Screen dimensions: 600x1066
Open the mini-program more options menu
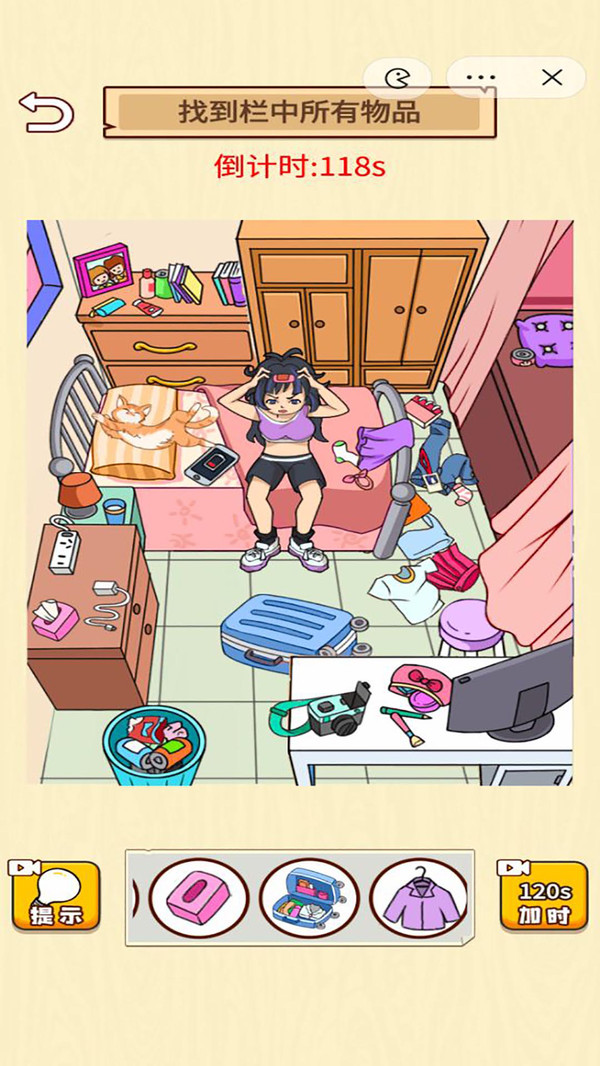point(481,77)
